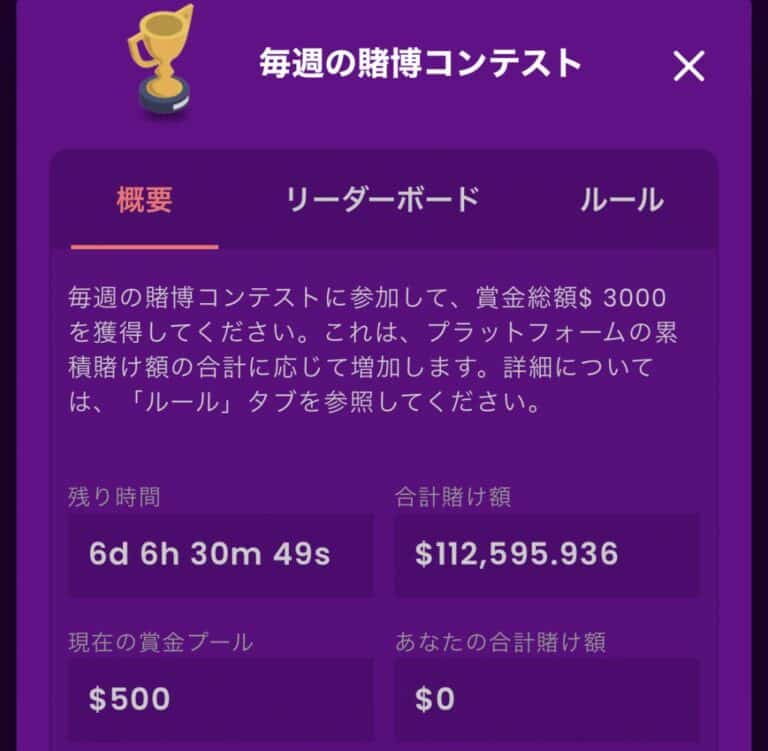Screen dimensions: 768x751
Task: Open the ルール rules tab
Action: point(621,200)
